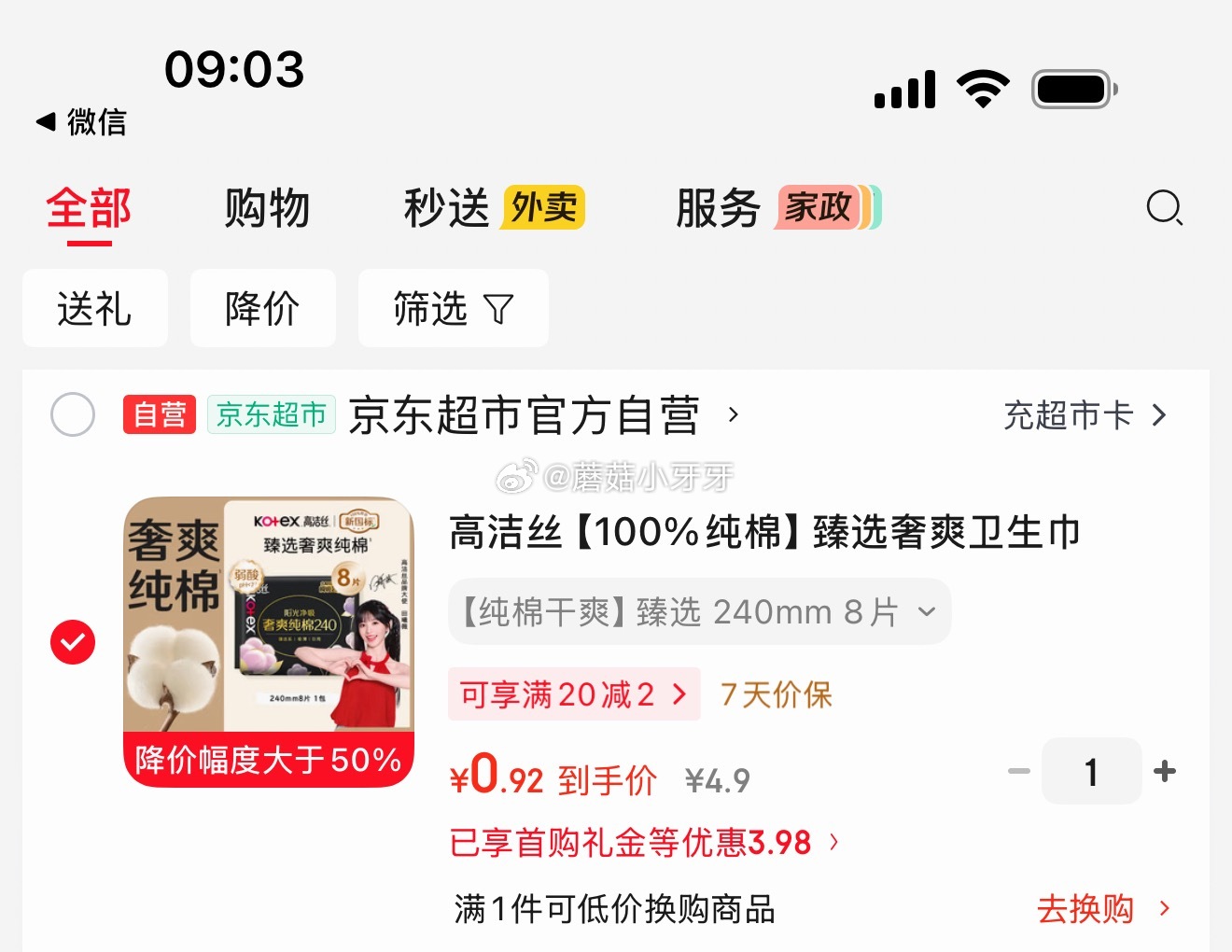The width and height of the screenshot is (1232, 952).
Task: Increase the quantity of 高洁丝 item
Action: point(1165,772)
